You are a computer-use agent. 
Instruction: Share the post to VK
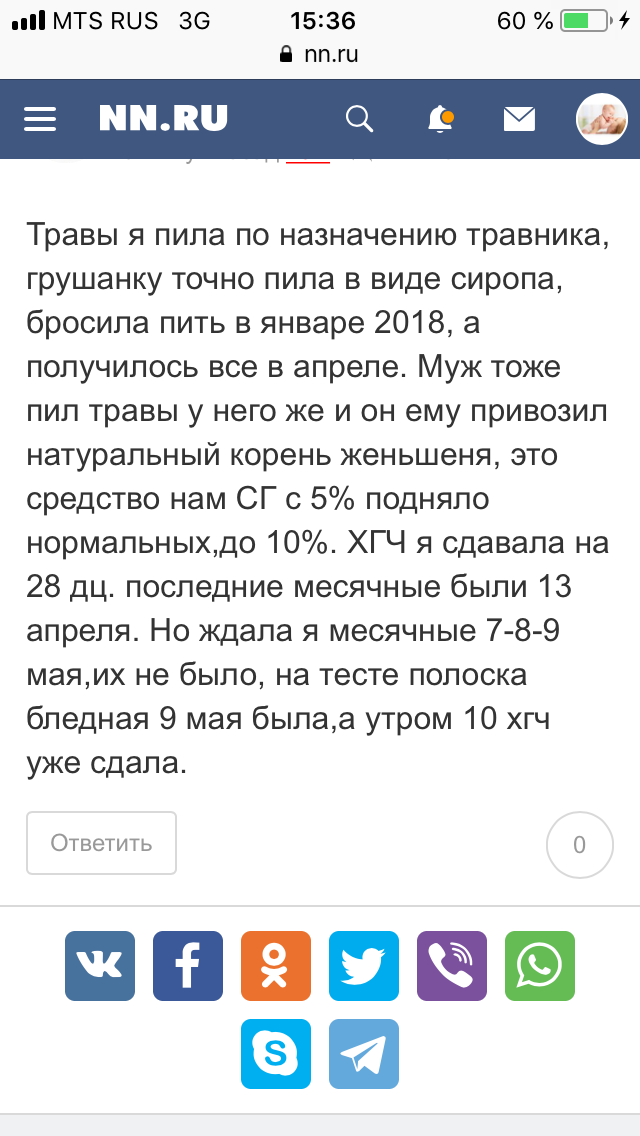pyautogui.click(x=100, y=966)
